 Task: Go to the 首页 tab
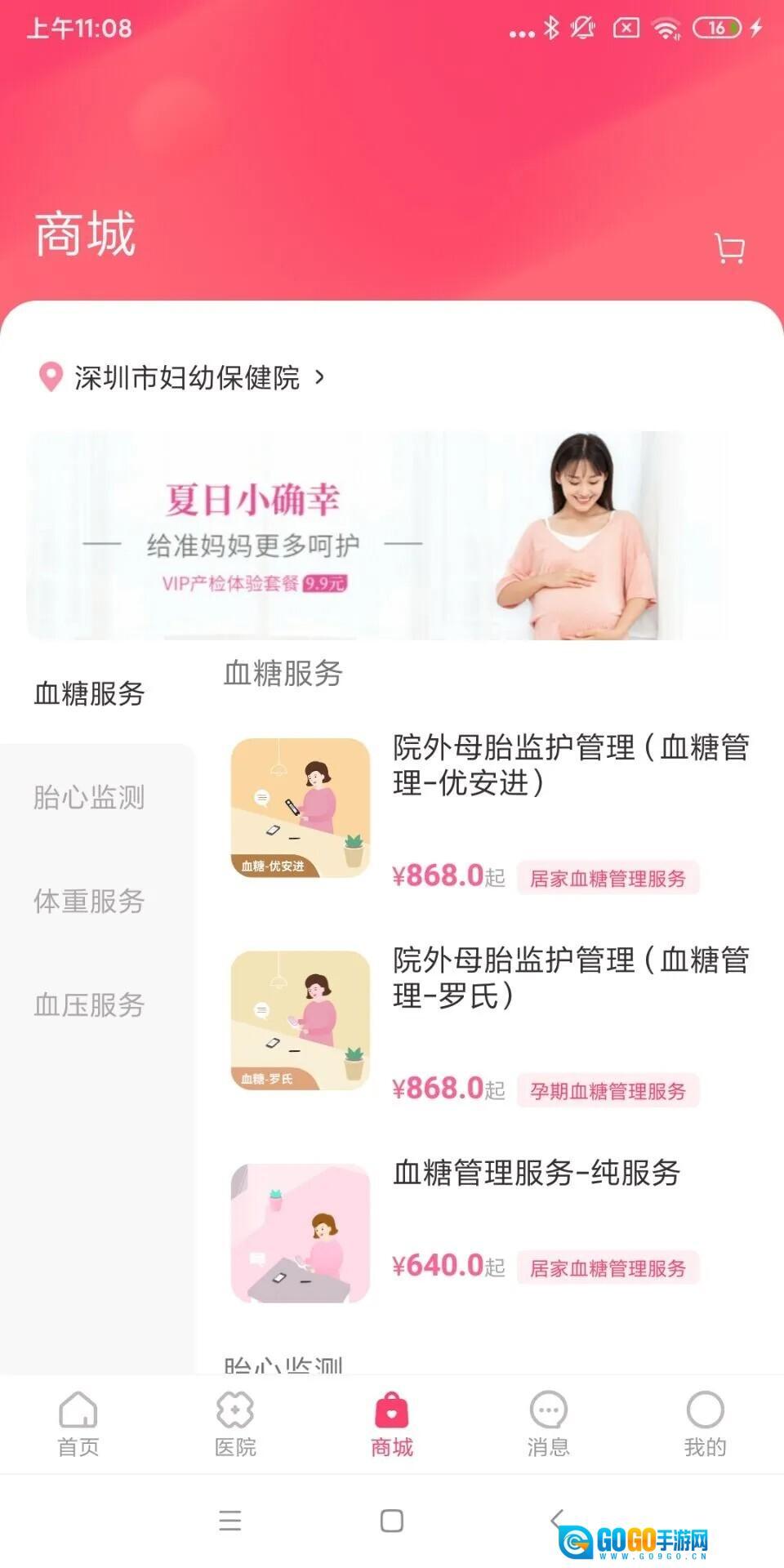coord(78,1424)
